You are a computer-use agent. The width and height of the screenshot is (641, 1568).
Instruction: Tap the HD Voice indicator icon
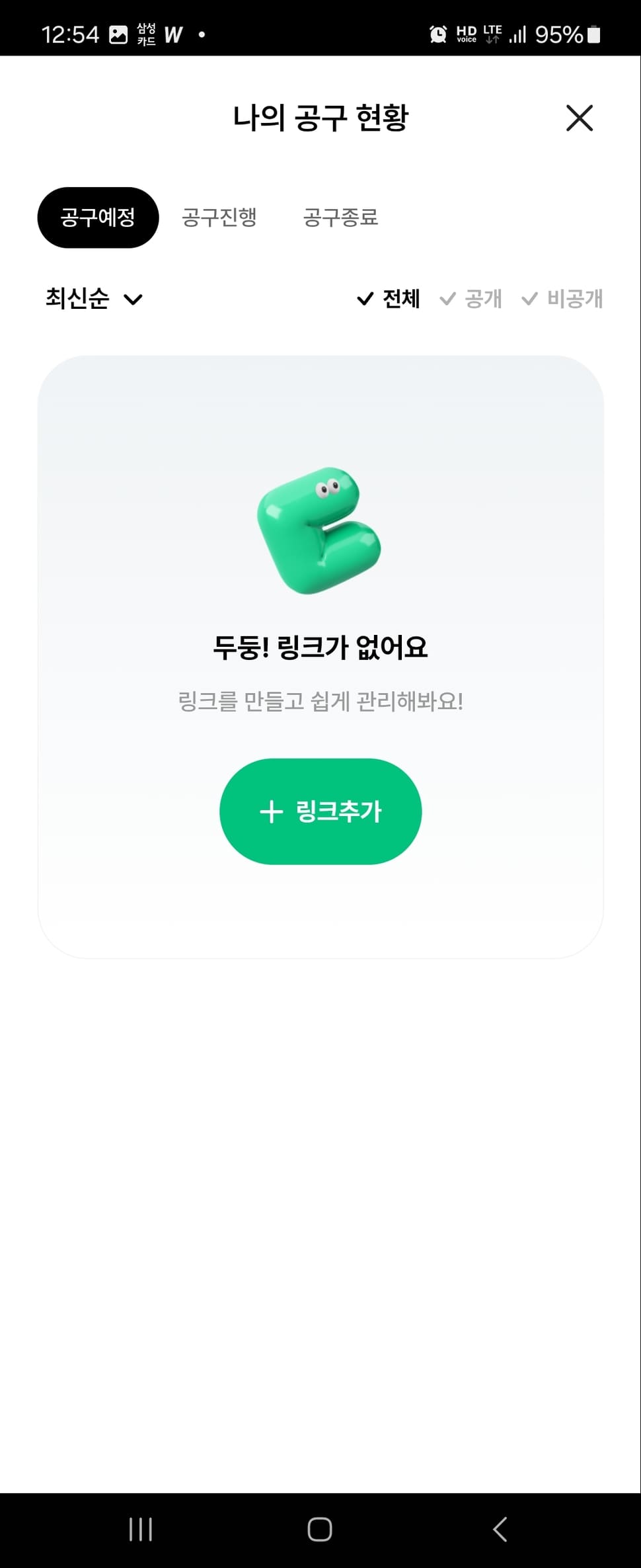point(467,33)
